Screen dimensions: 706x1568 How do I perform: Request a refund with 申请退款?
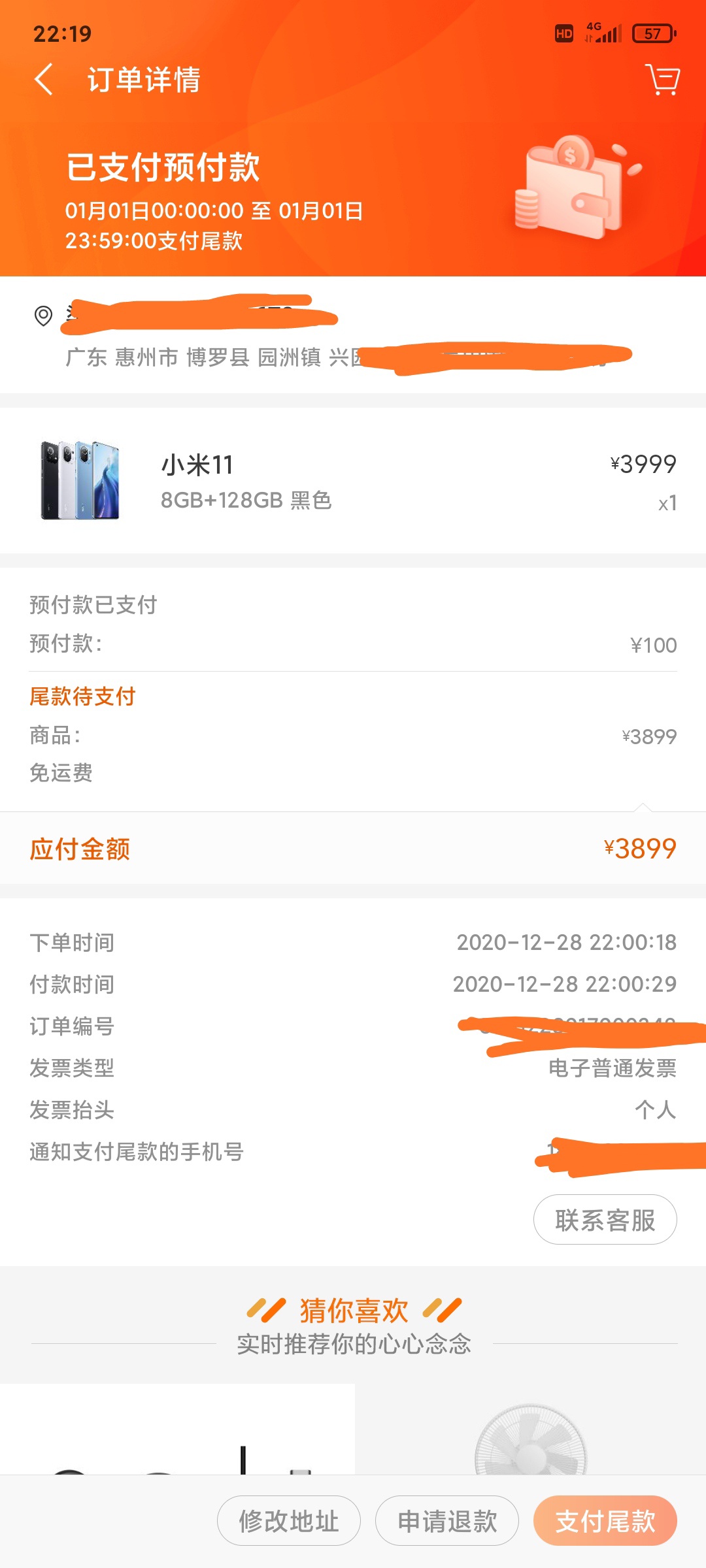click(x=447, y=1521)
